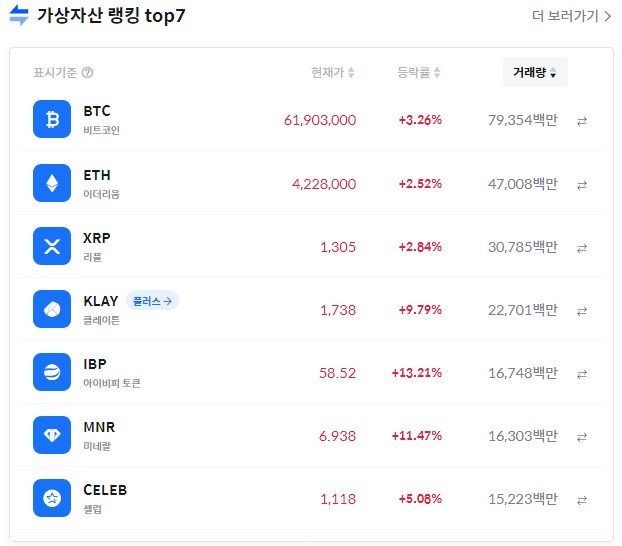Tap the 플러스 chip next to KLAY
This screenshot has width=622, height=546.
click(x=153, y=300)
